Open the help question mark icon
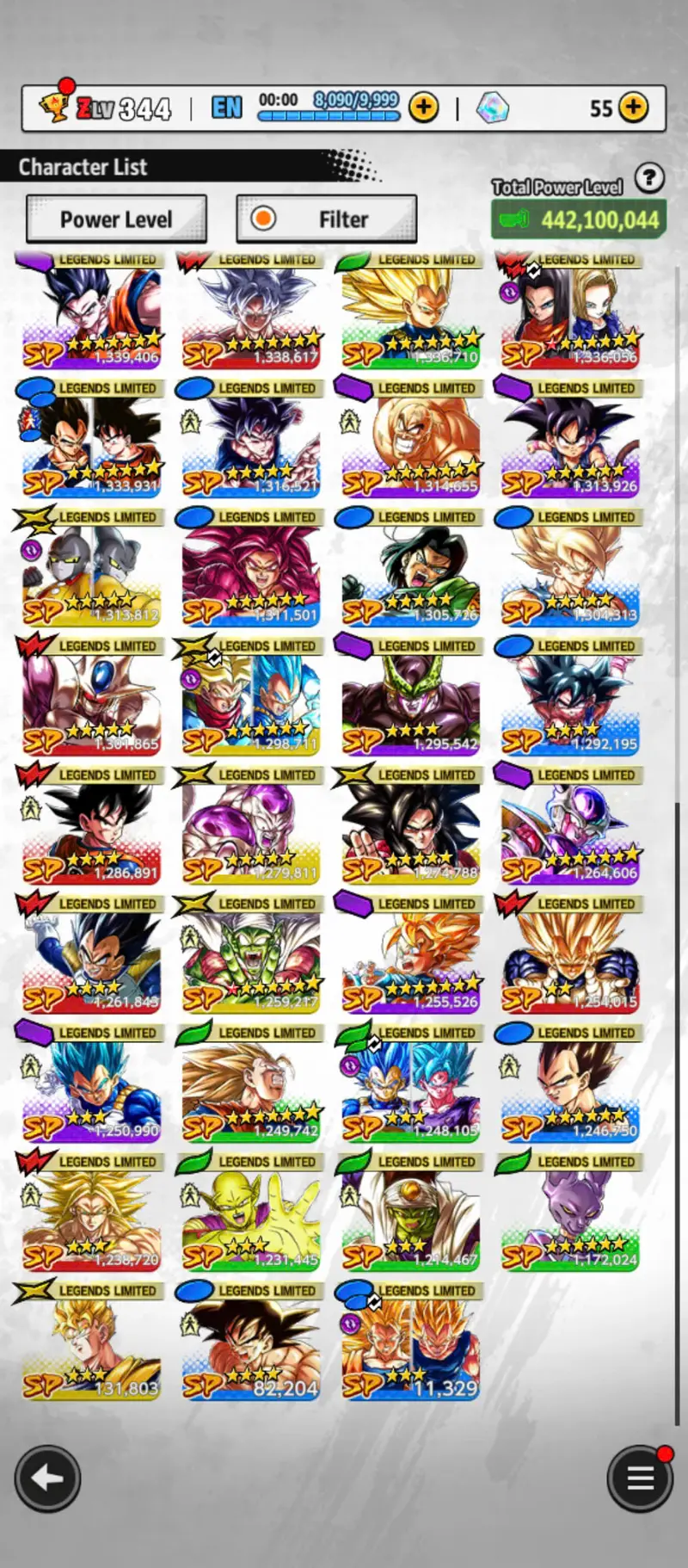The height and width of the screenshot is (1568, 688). coord(649,178)
